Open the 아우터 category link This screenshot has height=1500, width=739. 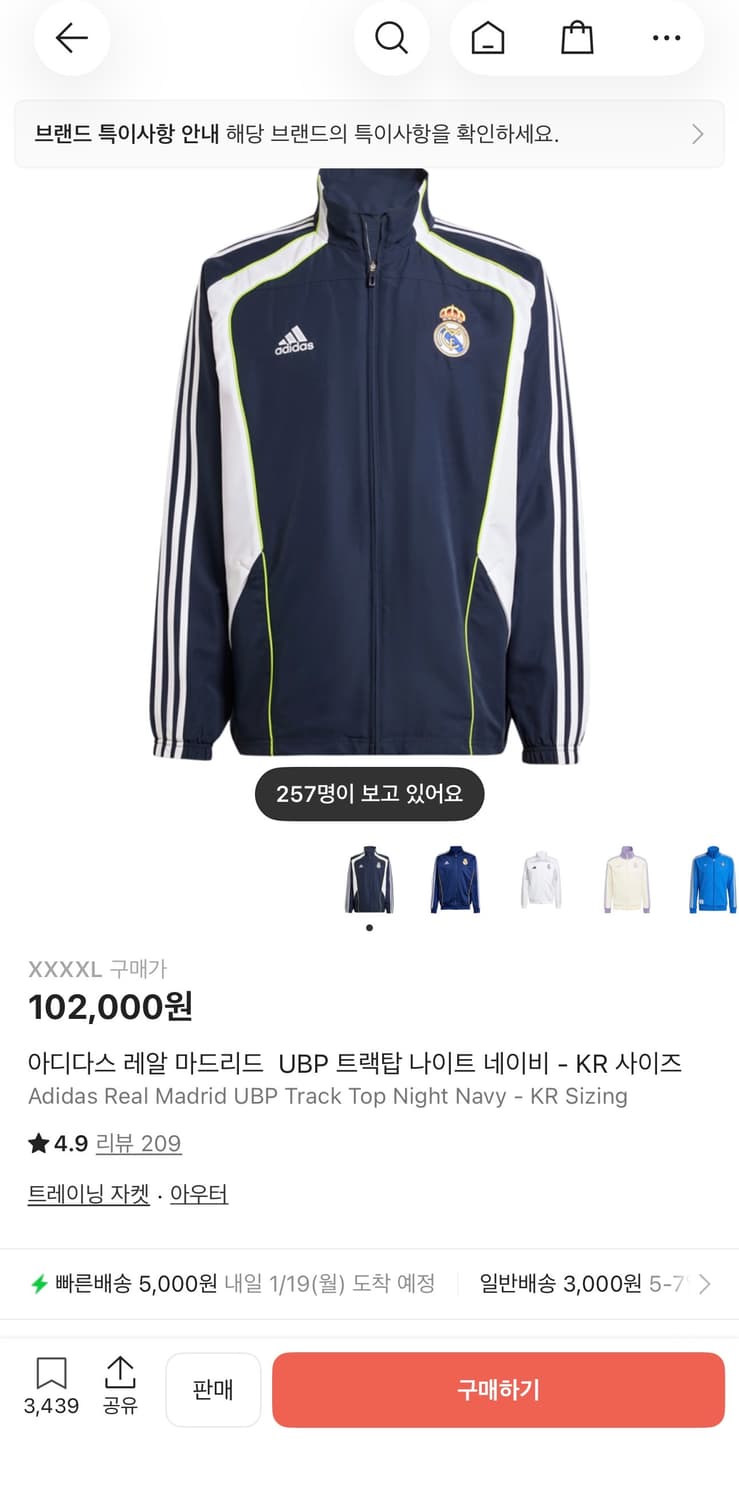[199, 1194]
